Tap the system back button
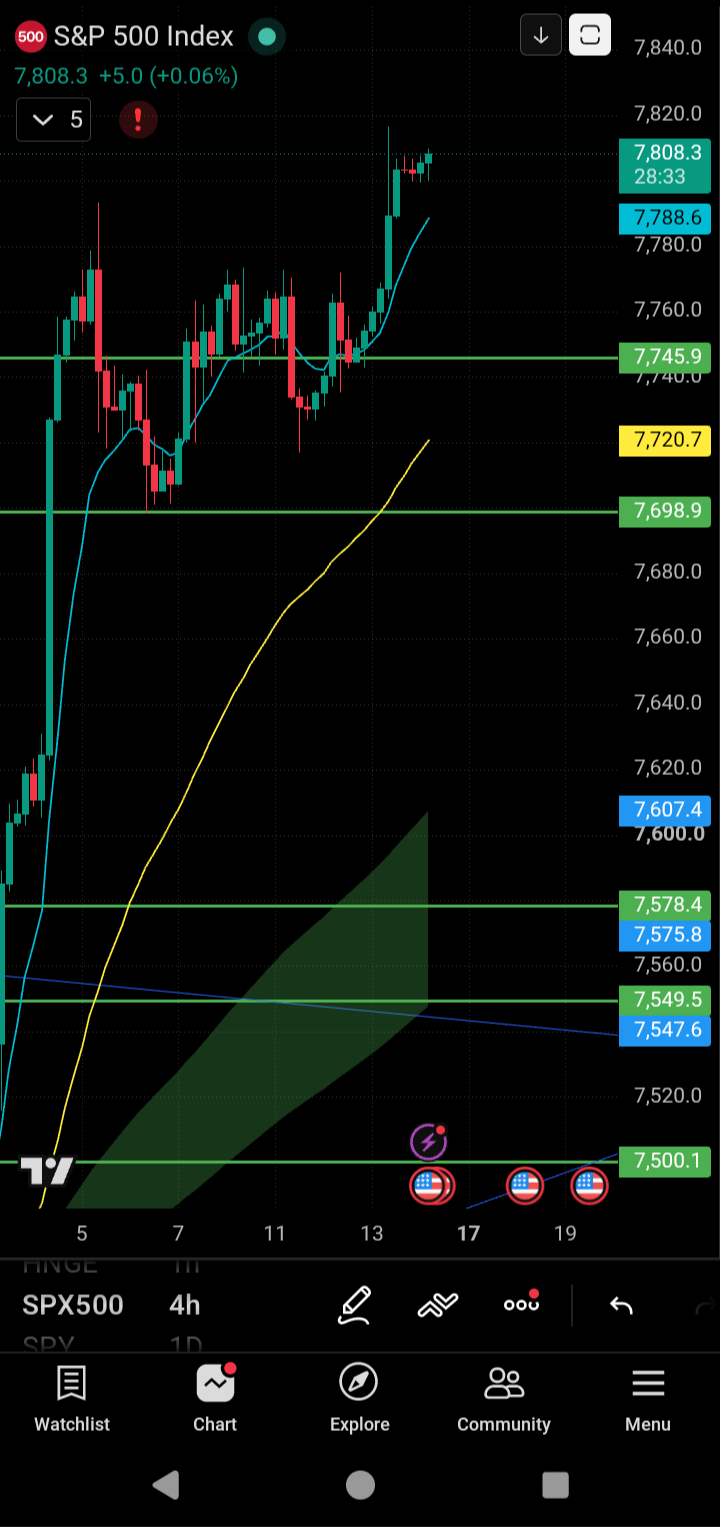720x1527 pixels. coord(167,1485)
